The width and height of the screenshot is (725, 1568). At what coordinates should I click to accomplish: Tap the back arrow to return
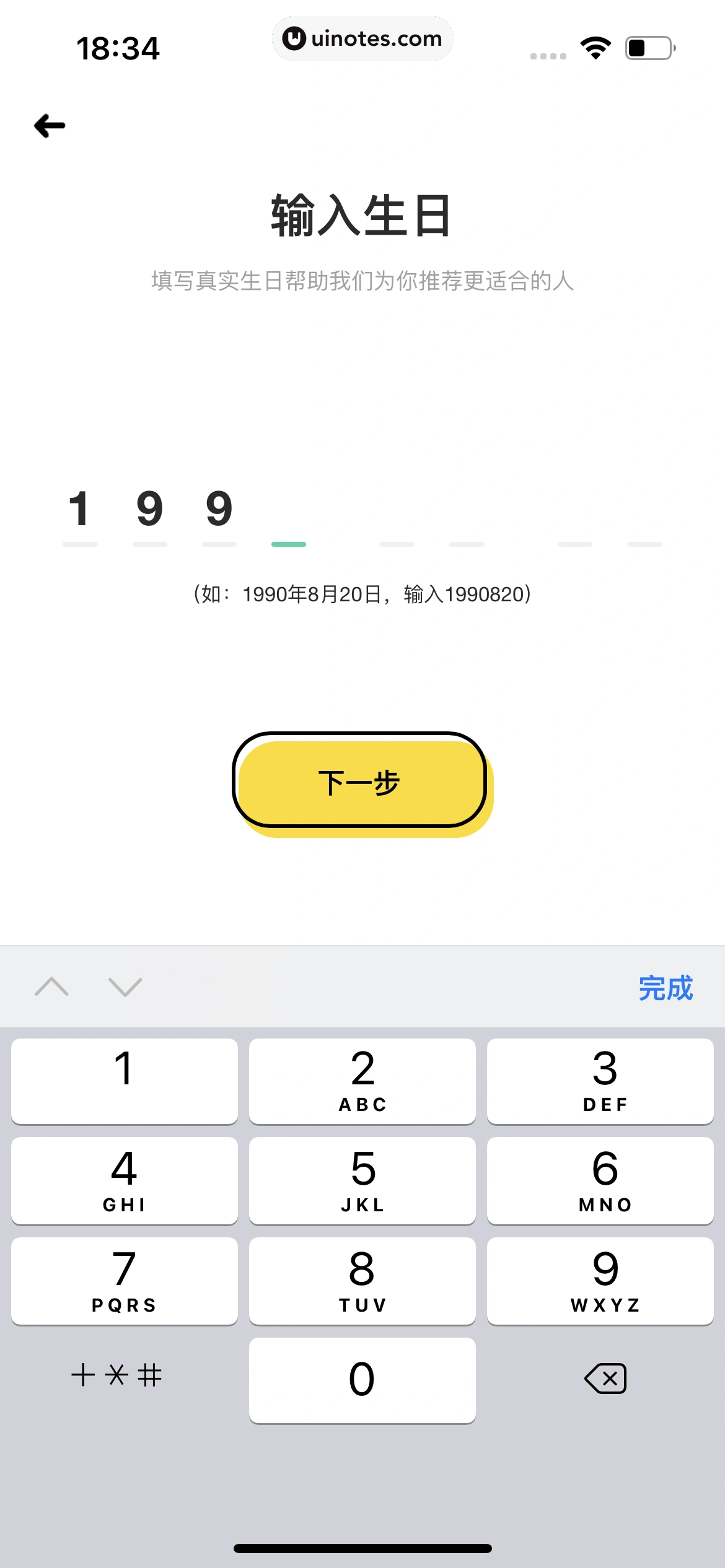point(50,125)
